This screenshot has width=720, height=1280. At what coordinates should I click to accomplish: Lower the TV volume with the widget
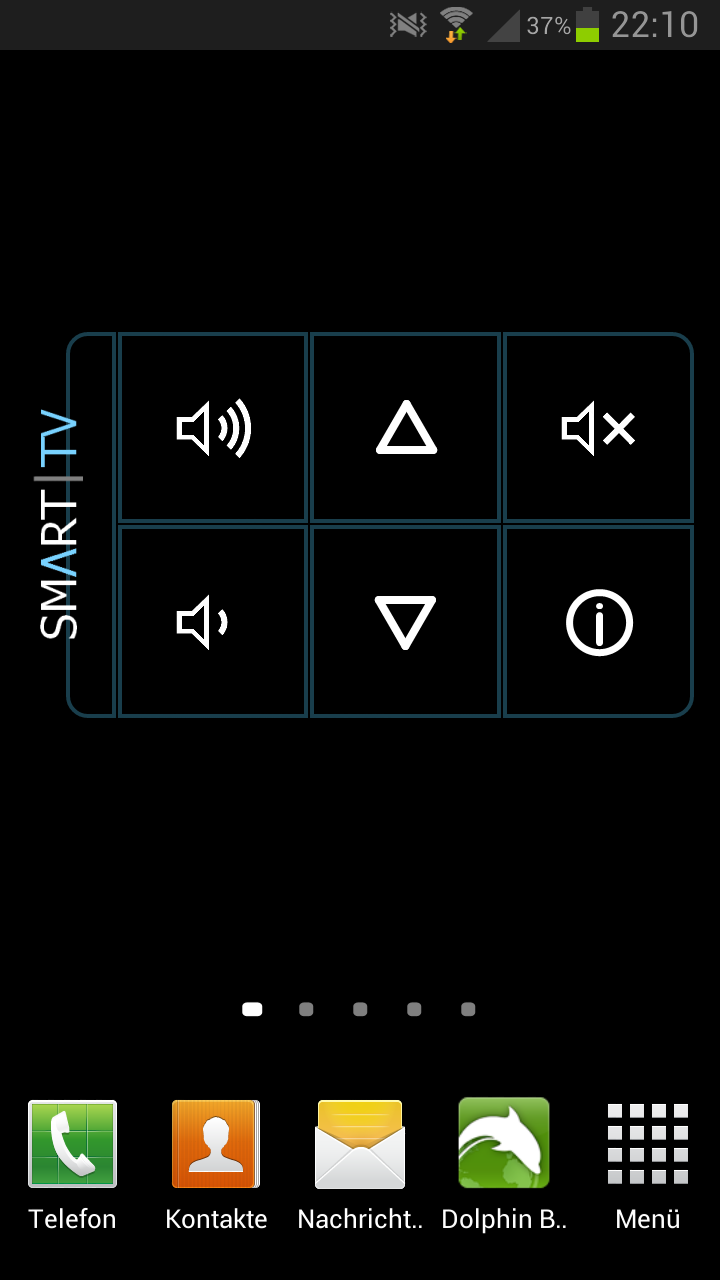pos(213,622)
